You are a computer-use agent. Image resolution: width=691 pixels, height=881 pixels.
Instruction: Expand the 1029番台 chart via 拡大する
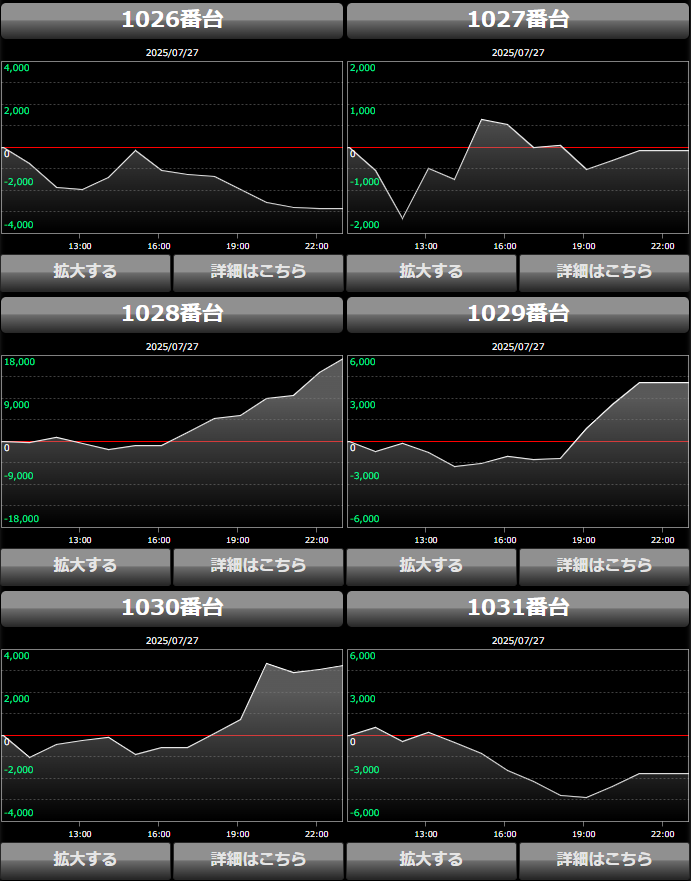tap(431, 565)
